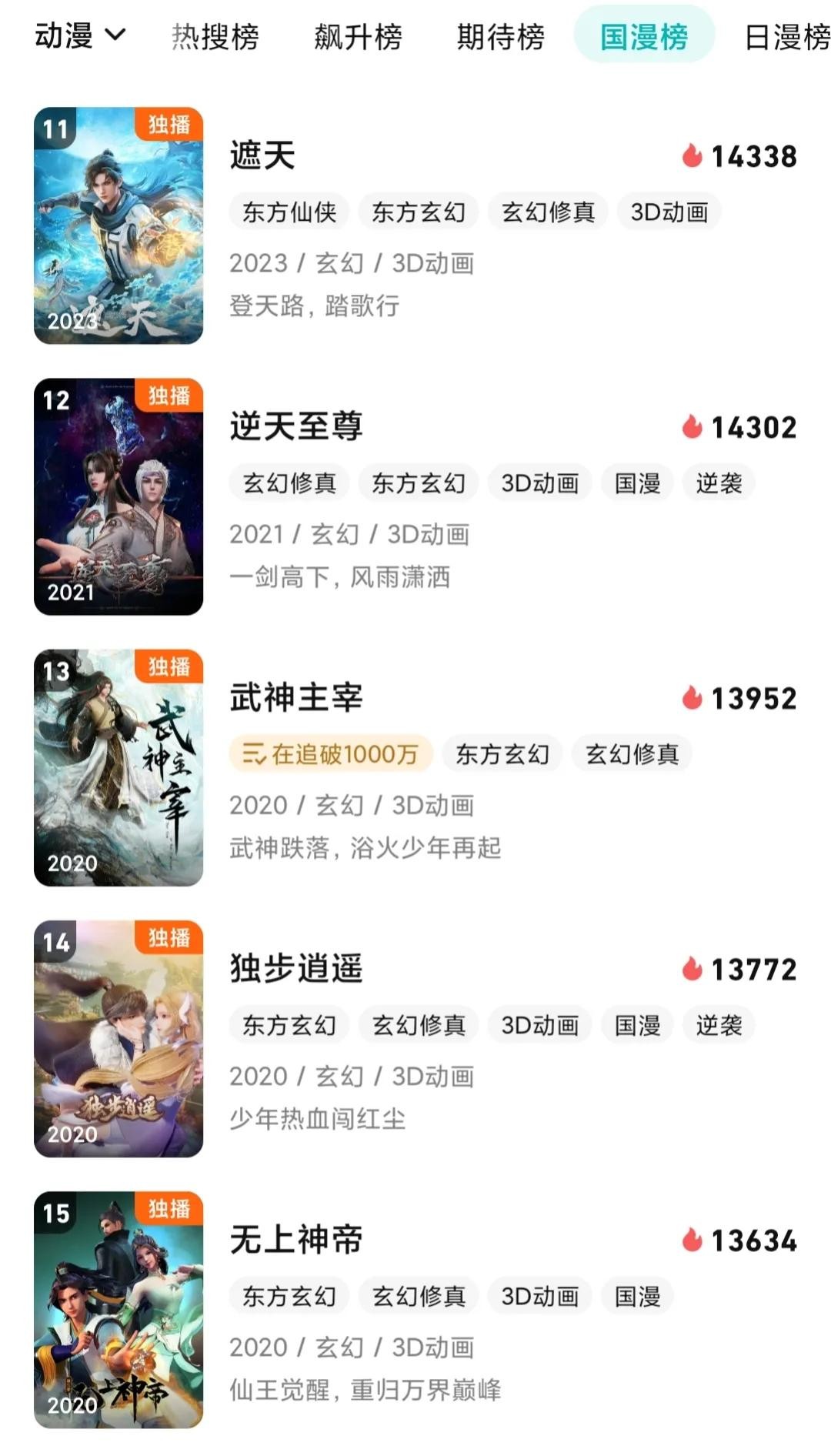This screenshot has height=1456, width=831.
Task: Open the 无上神帝 ranking entry
Action: click(x=296, y=1239)
